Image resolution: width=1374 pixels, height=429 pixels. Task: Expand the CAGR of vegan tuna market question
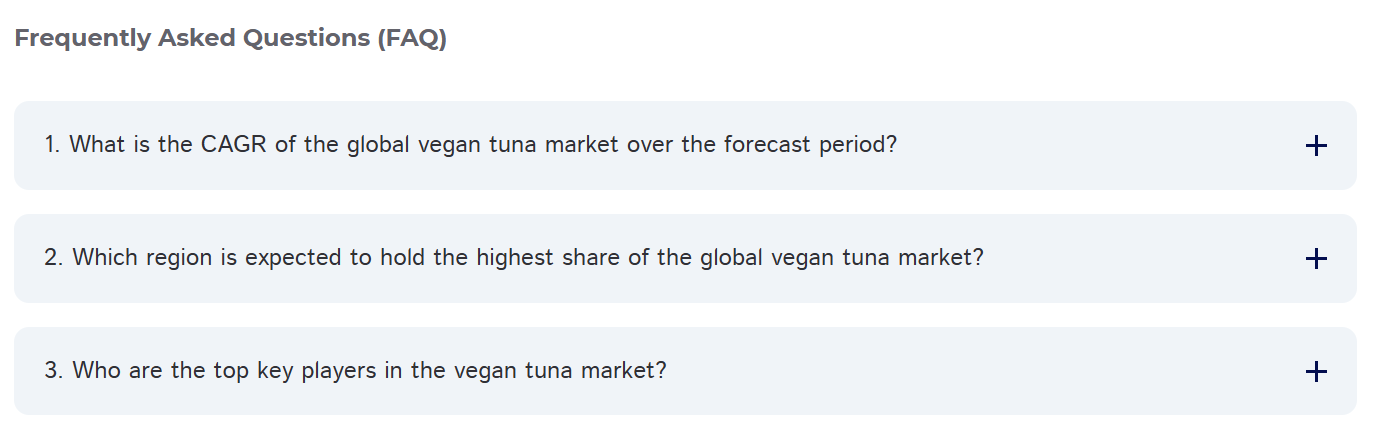[1316, 146]
